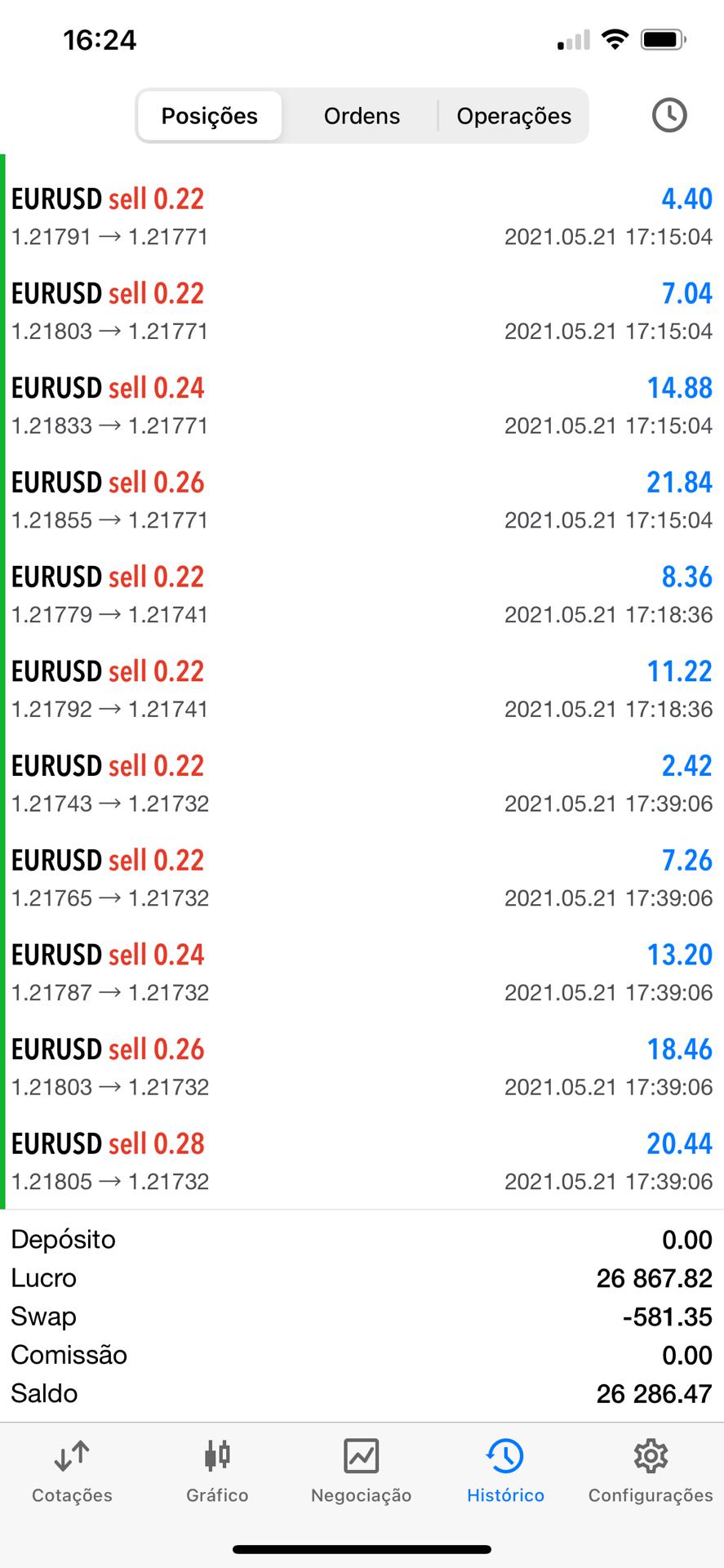Screen dimensions: 724x1568
Task: Open the history period clock icon
Action: coord(668,115)
